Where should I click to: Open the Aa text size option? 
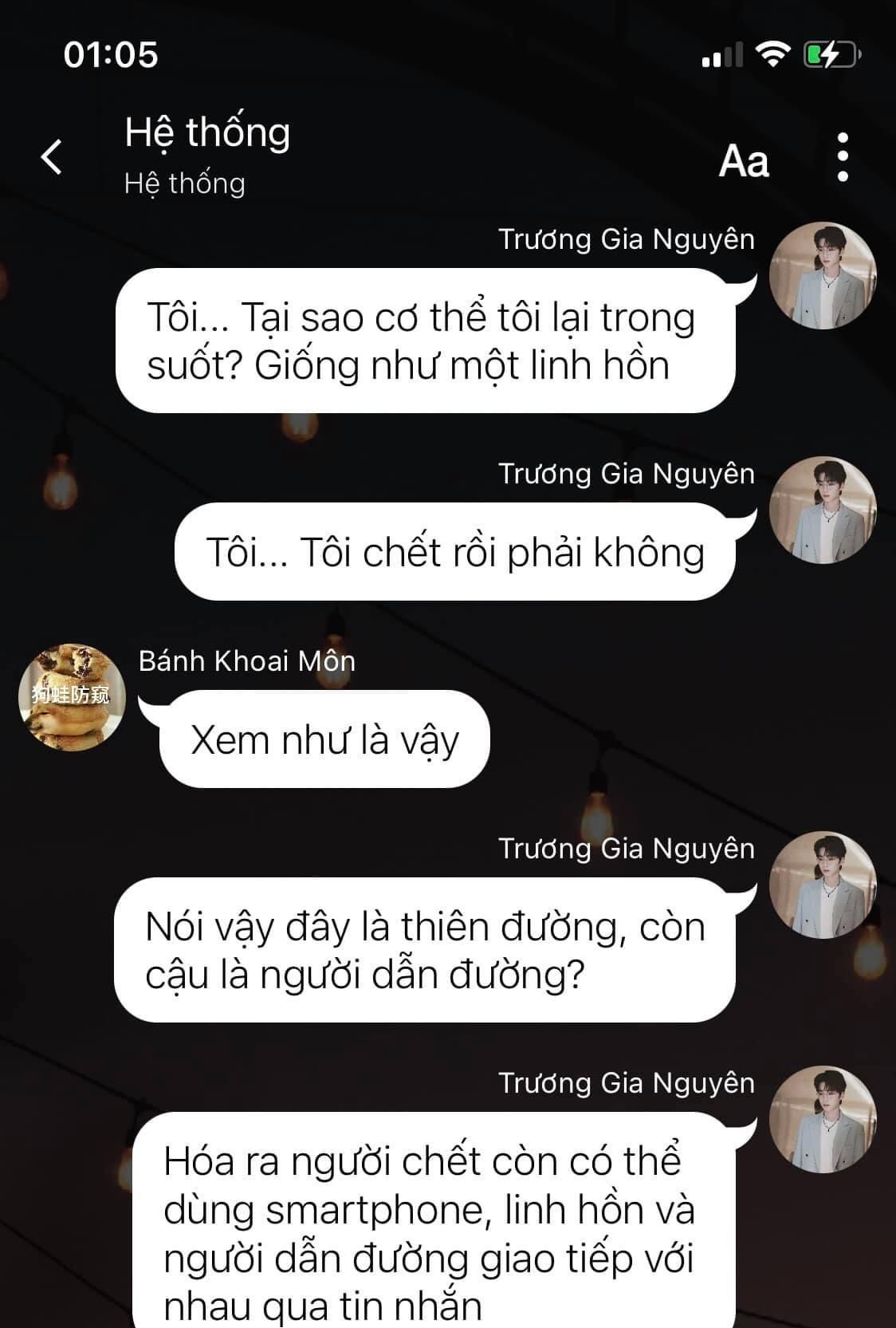(743, 161)
